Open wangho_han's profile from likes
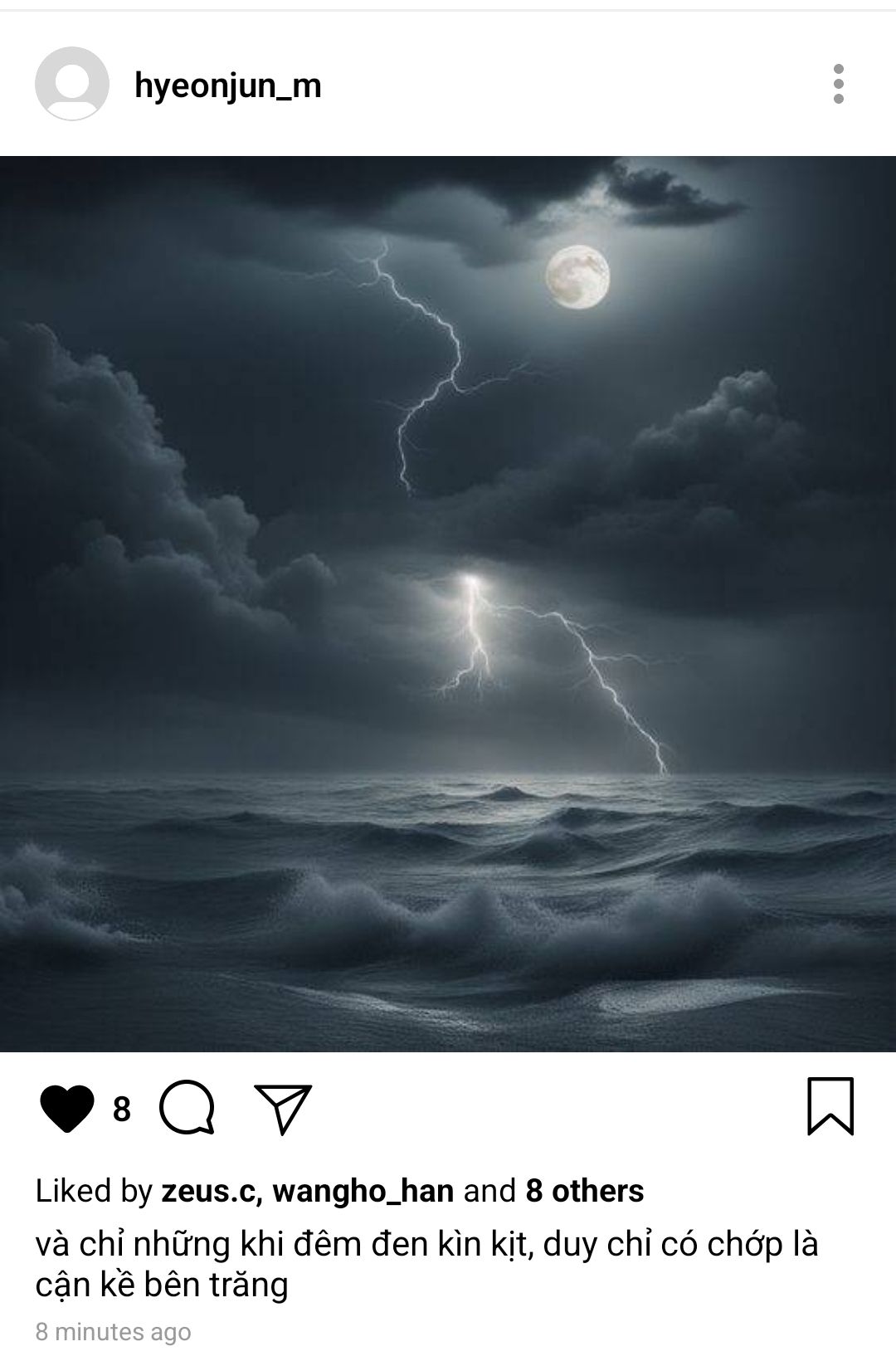This screenshot has width=896, height=1361. (x=363, y=1192)
